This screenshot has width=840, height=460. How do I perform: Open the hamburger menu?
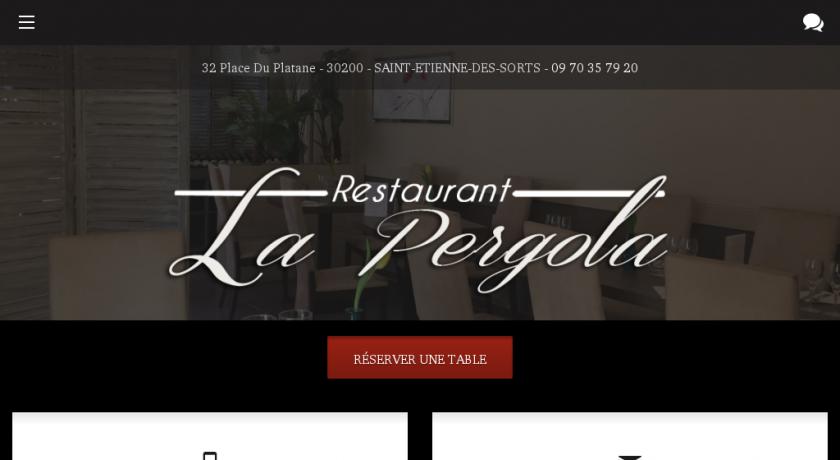pos(27,22)
